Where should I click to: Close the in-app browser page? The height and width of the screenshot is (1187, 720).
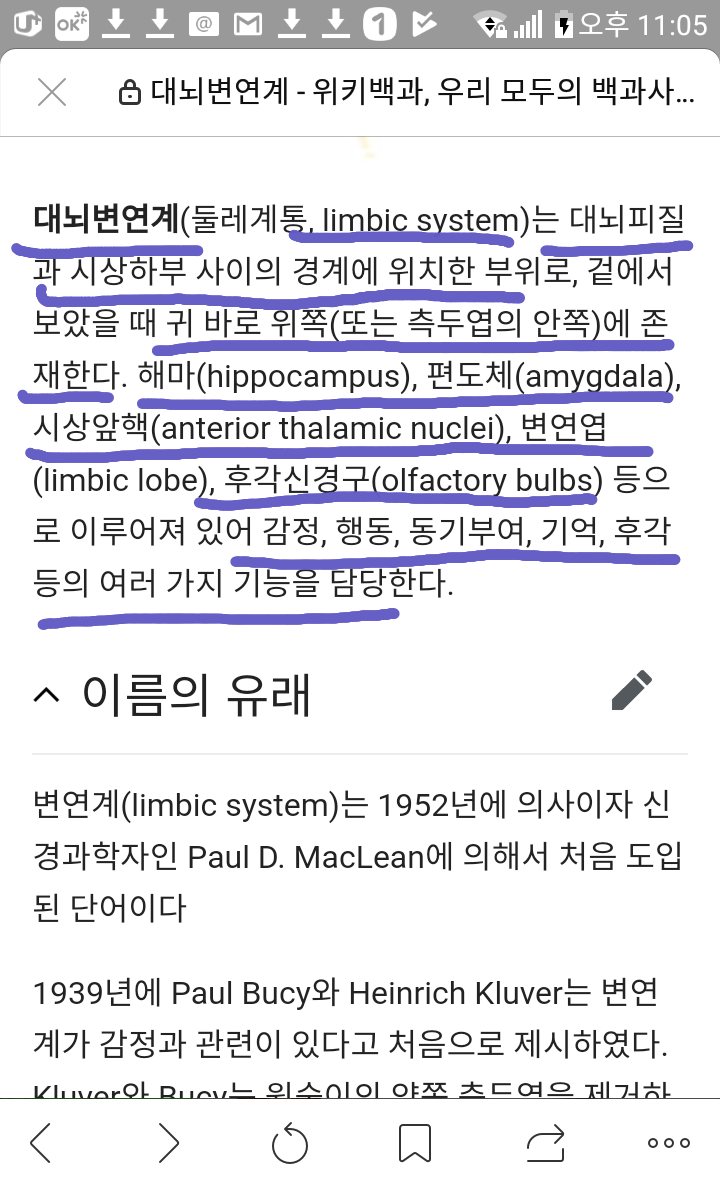coord(52,93)
